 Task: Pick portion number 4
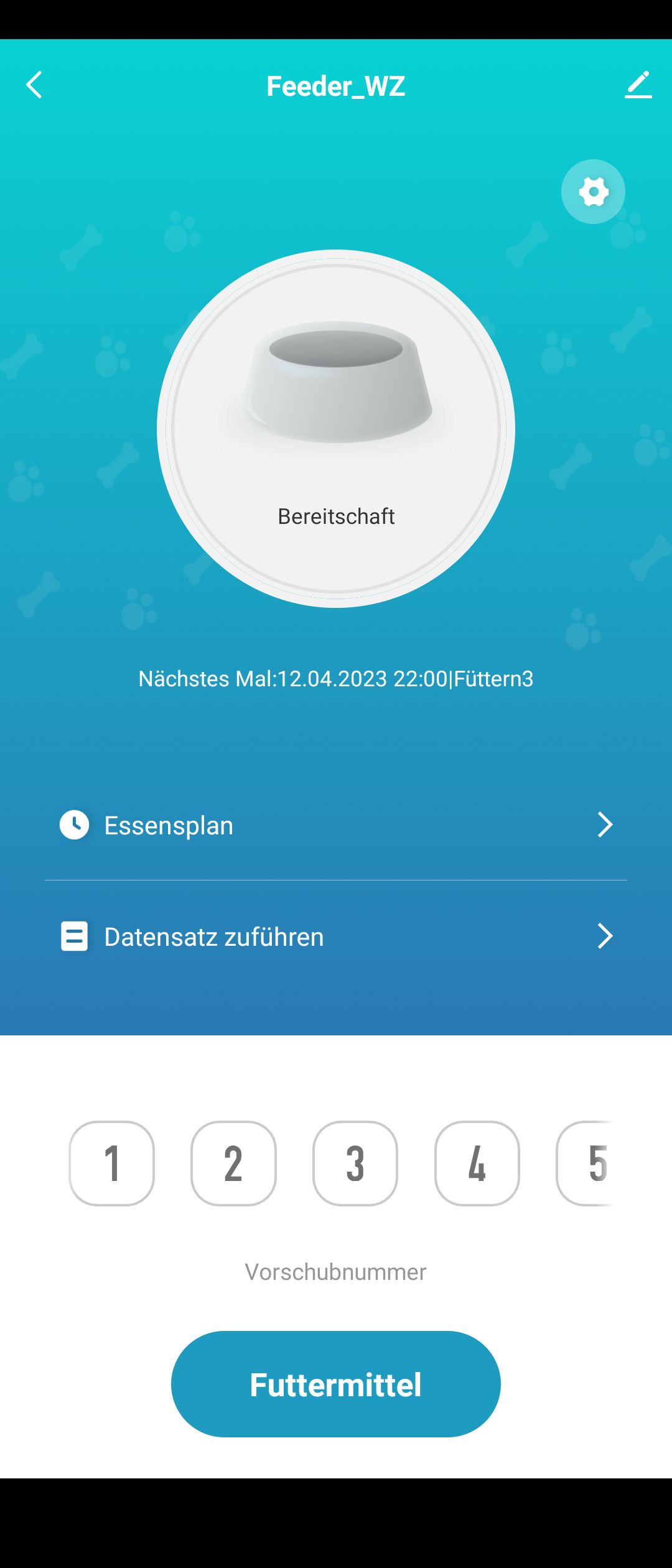pos(477,1163)
